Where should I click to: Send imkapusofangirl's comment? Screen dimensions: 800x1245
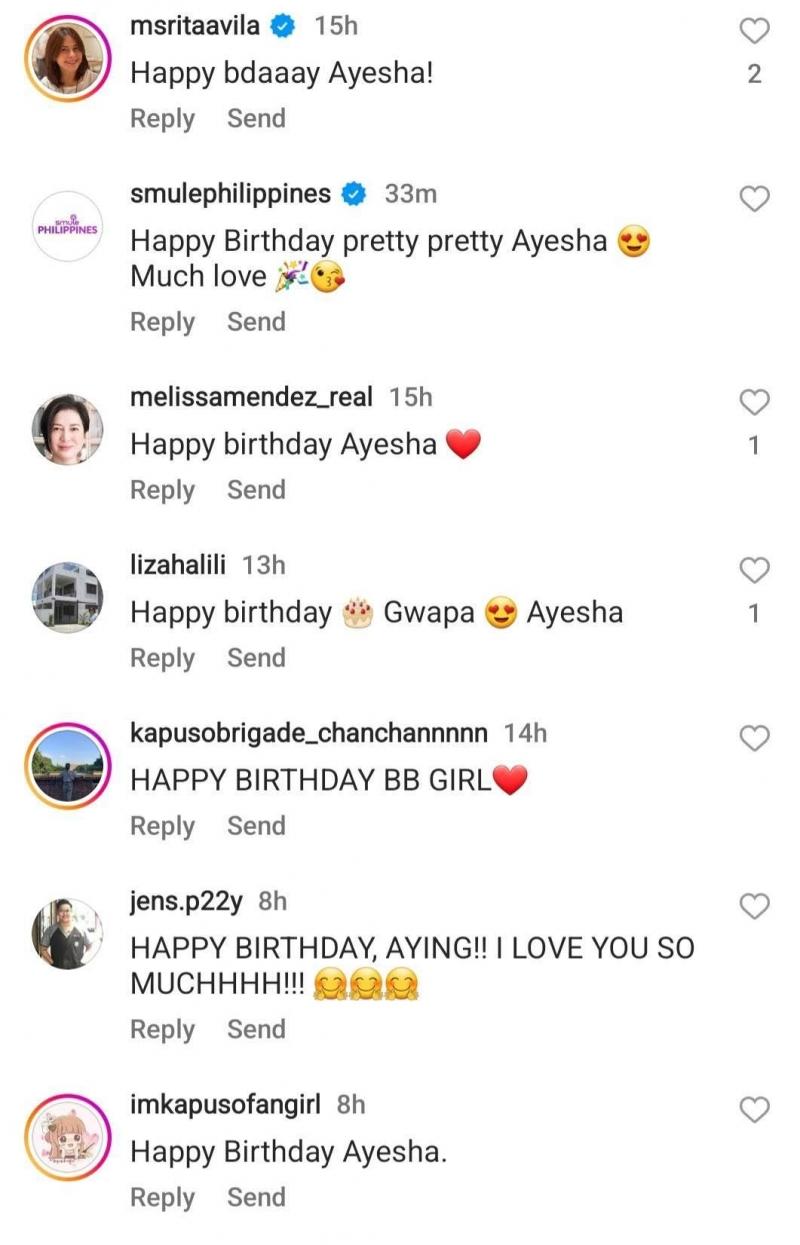(x=256, y=1197)
